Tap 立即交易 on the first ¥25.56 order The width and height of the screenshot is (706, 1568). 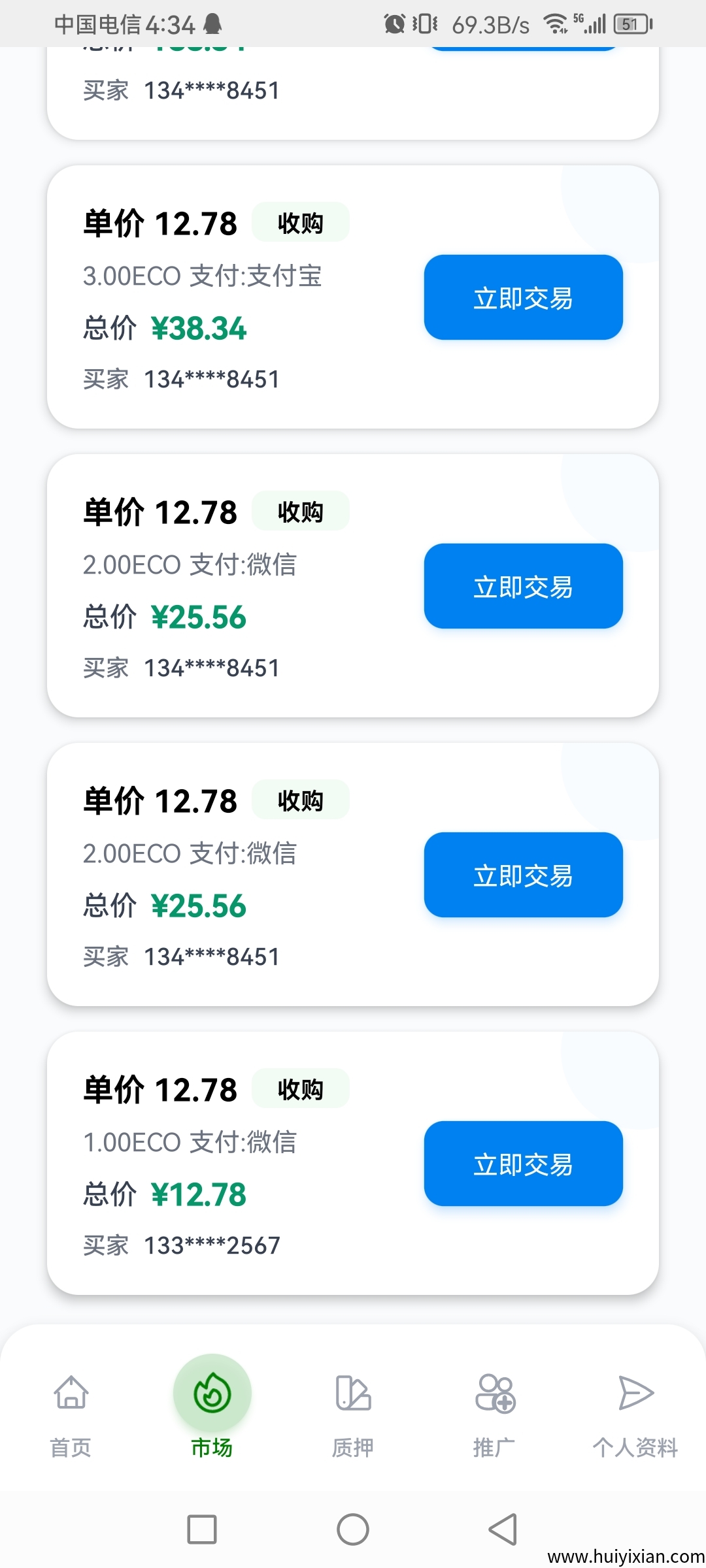pyautogui.click(x=523, y=586)
